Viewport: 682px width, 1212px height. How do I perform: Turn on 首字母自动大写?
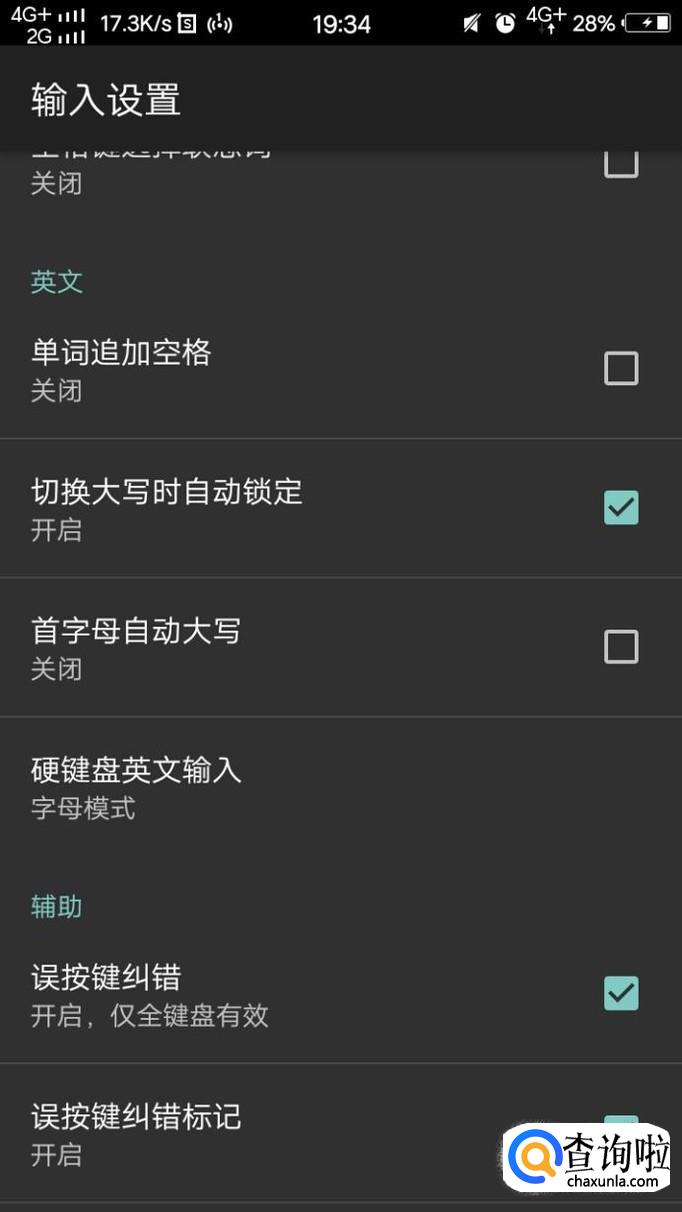pyautogui.click(x=621, y=647)
